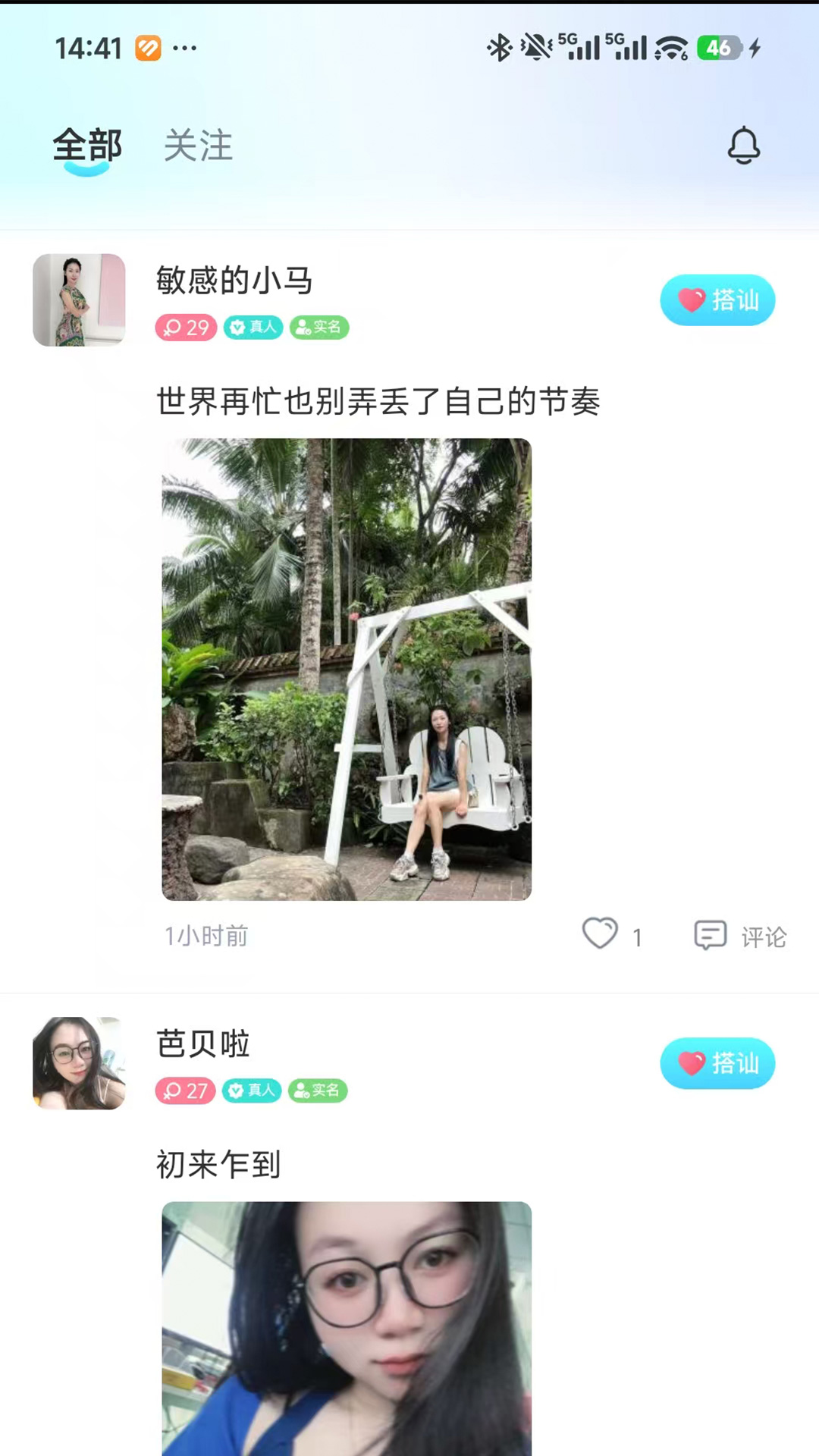Image resolution: width=819 pixels, height=1456 pixels.
Task: Tap the 实名 badge on the first post
Action: point(318,328)
